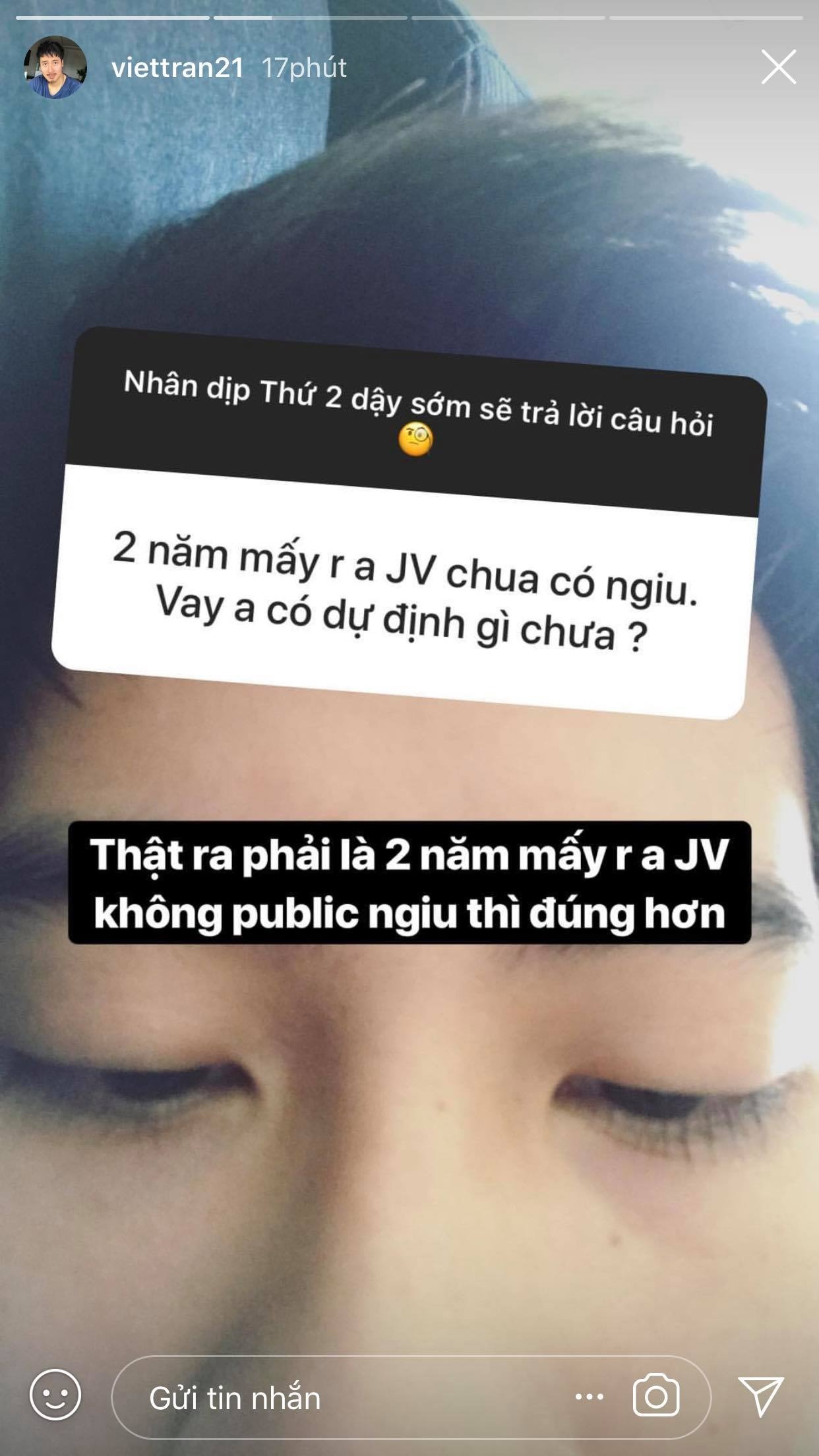
Task: Close the story with the X button
Action: click(x=778, y=67)
